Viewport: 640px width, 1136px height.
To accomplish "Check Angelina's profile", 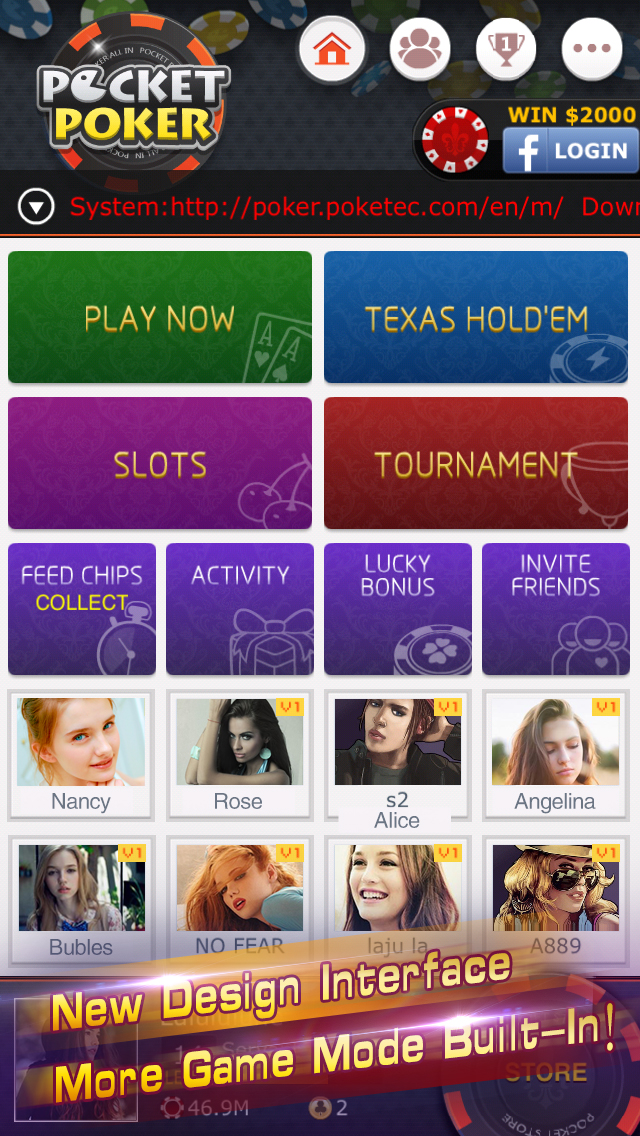I will 555,754.
